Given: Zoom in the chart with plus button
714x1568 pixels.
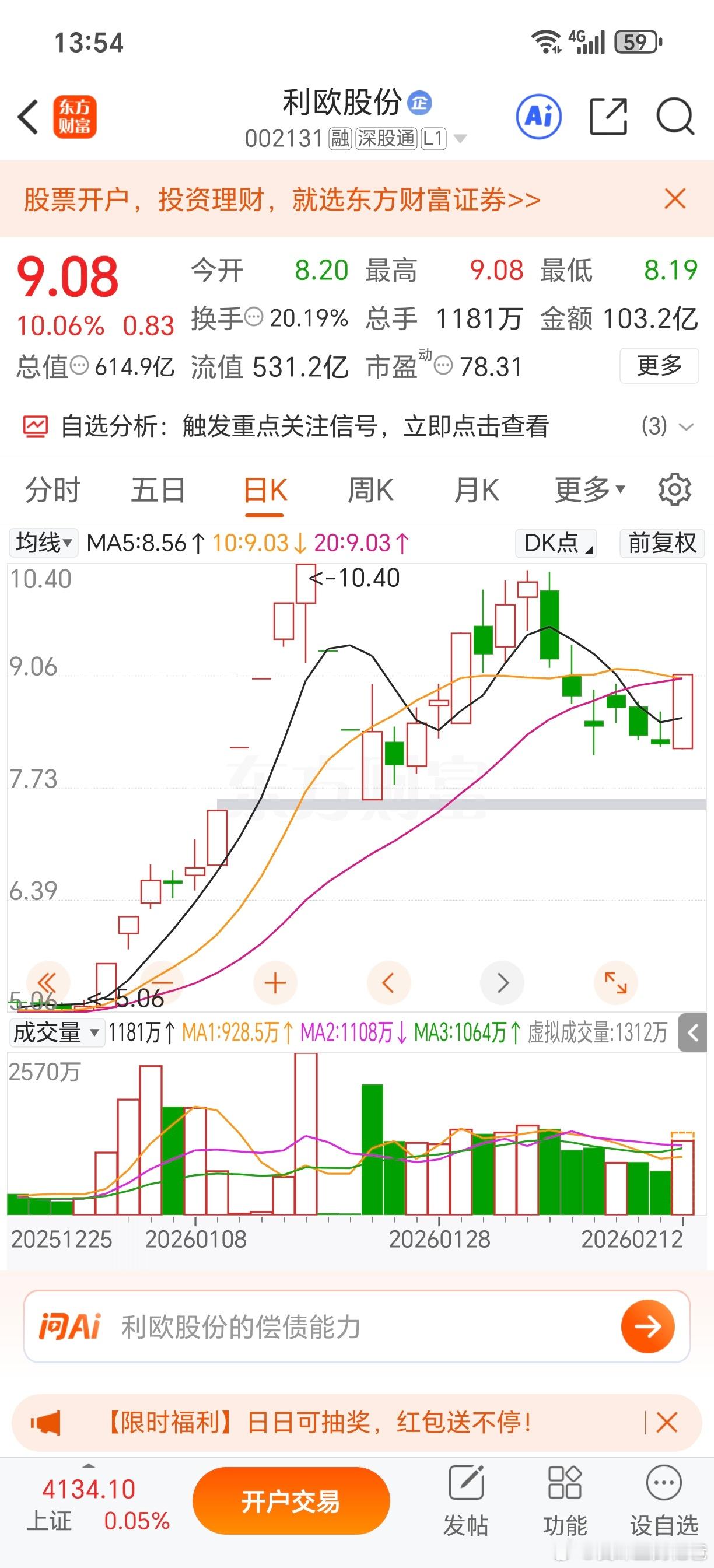Looking at the screenshot, I should tap(275, 983).
